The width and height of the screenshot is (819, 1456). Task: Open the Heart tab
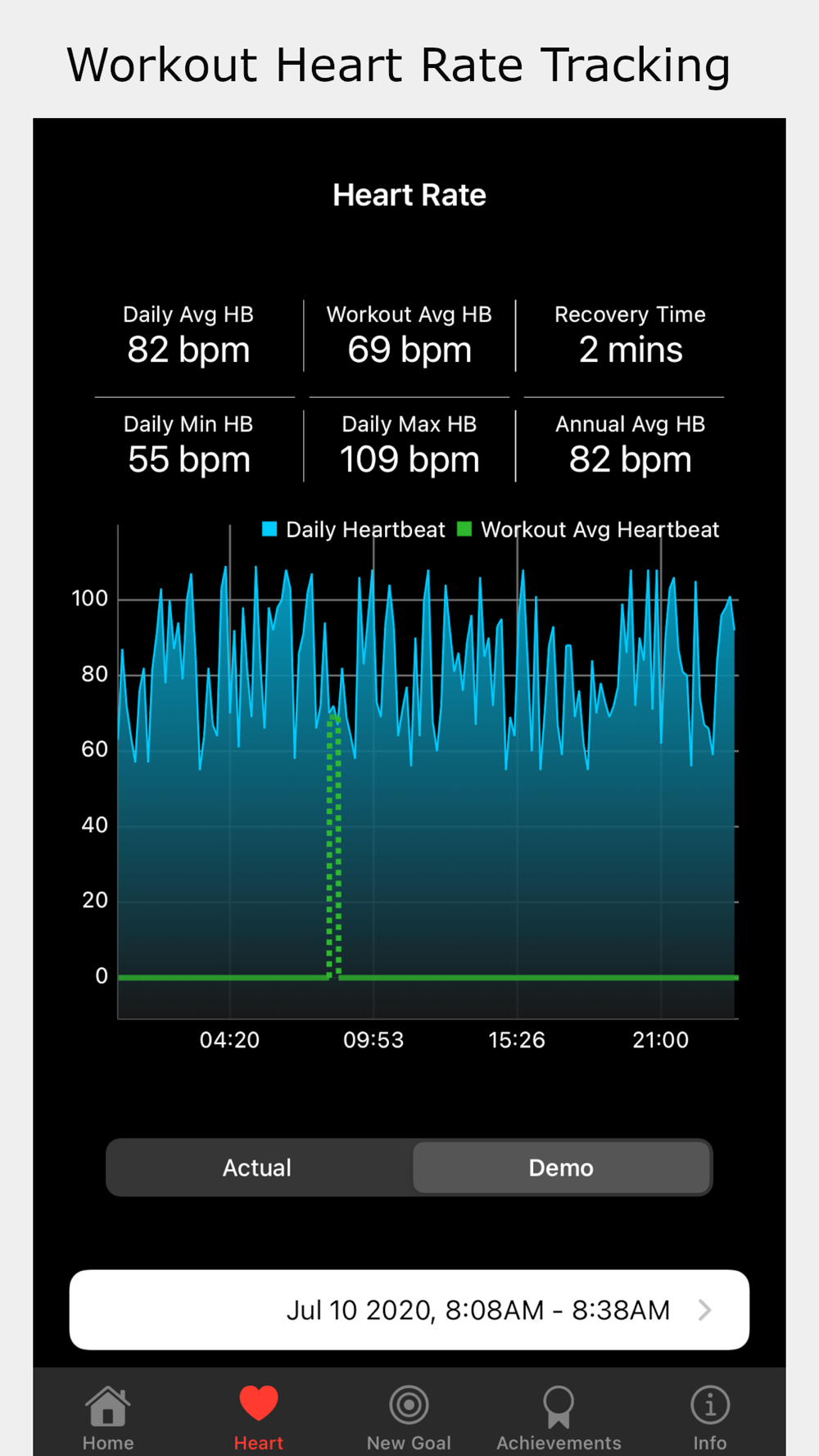[259, 1418]
